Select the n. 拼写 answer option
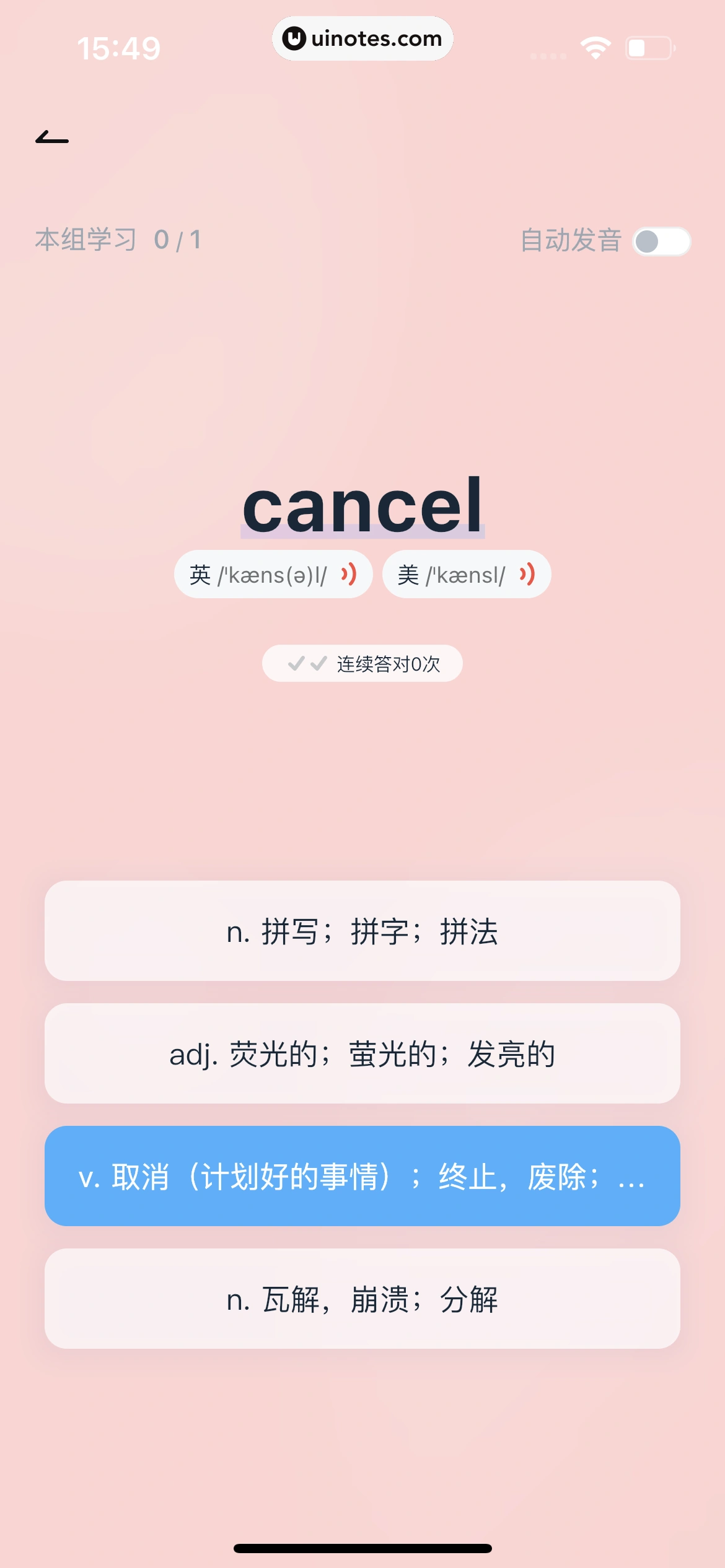Viewport: 725px width, 1568px height. pos(362,931)
